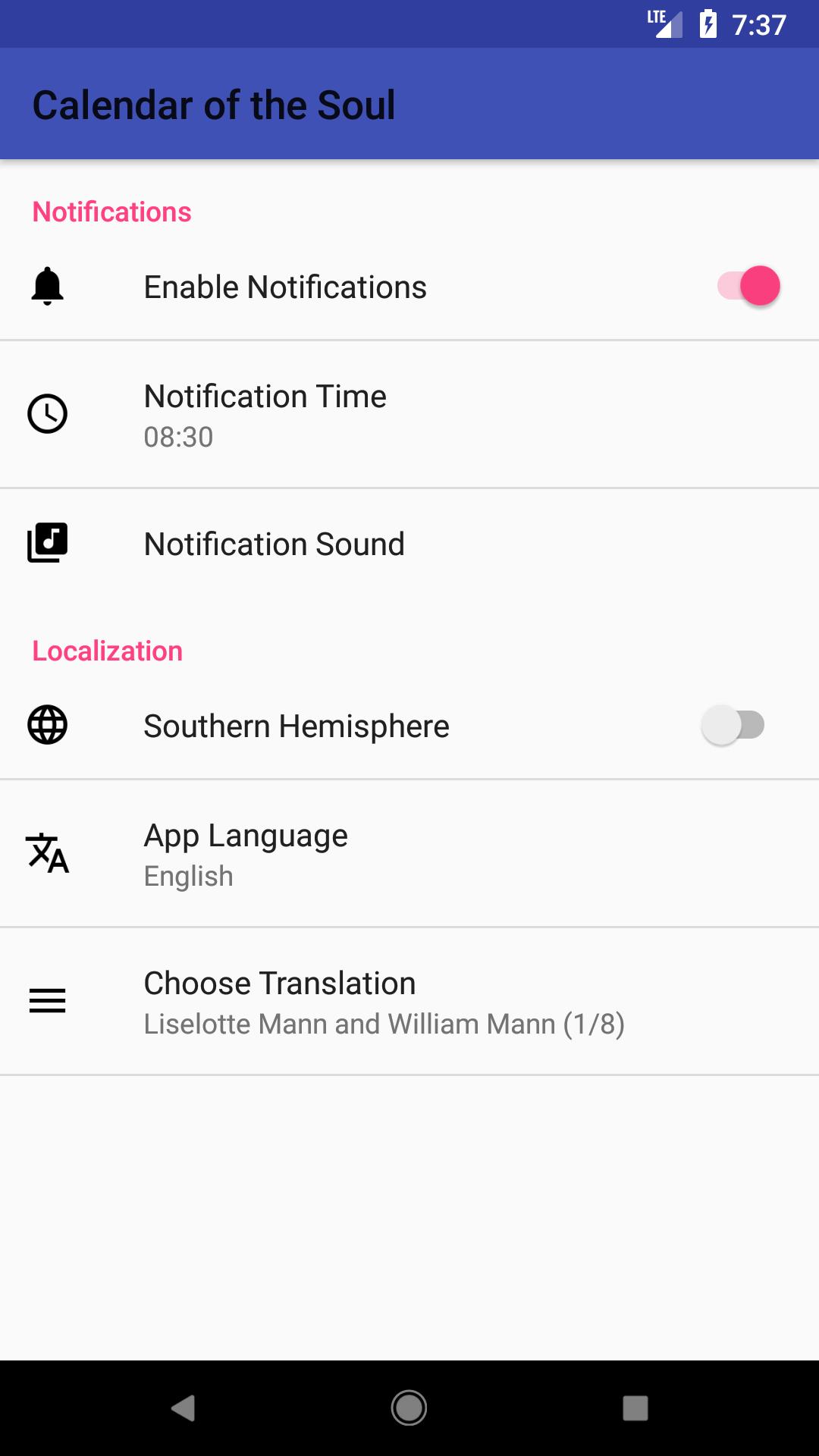Enable the Southern Hemisphere switch
This screenshot has height=1456, width=819.
[733, 726]
